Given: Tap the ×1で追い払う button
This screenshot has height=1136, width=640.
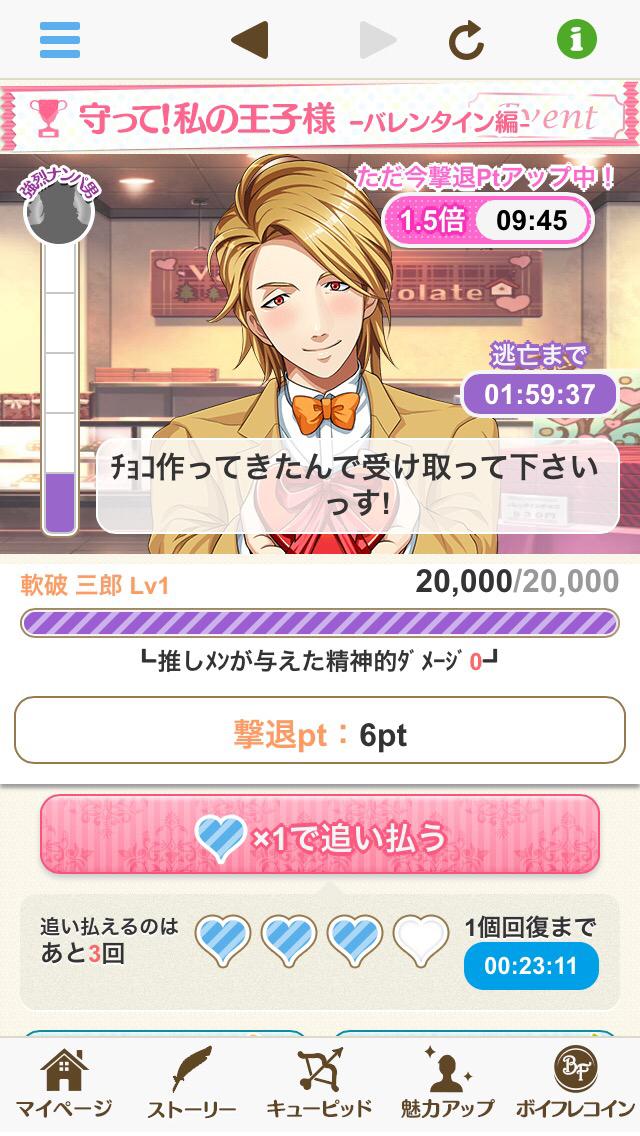Looking at the screenshot, I should 320,835.
